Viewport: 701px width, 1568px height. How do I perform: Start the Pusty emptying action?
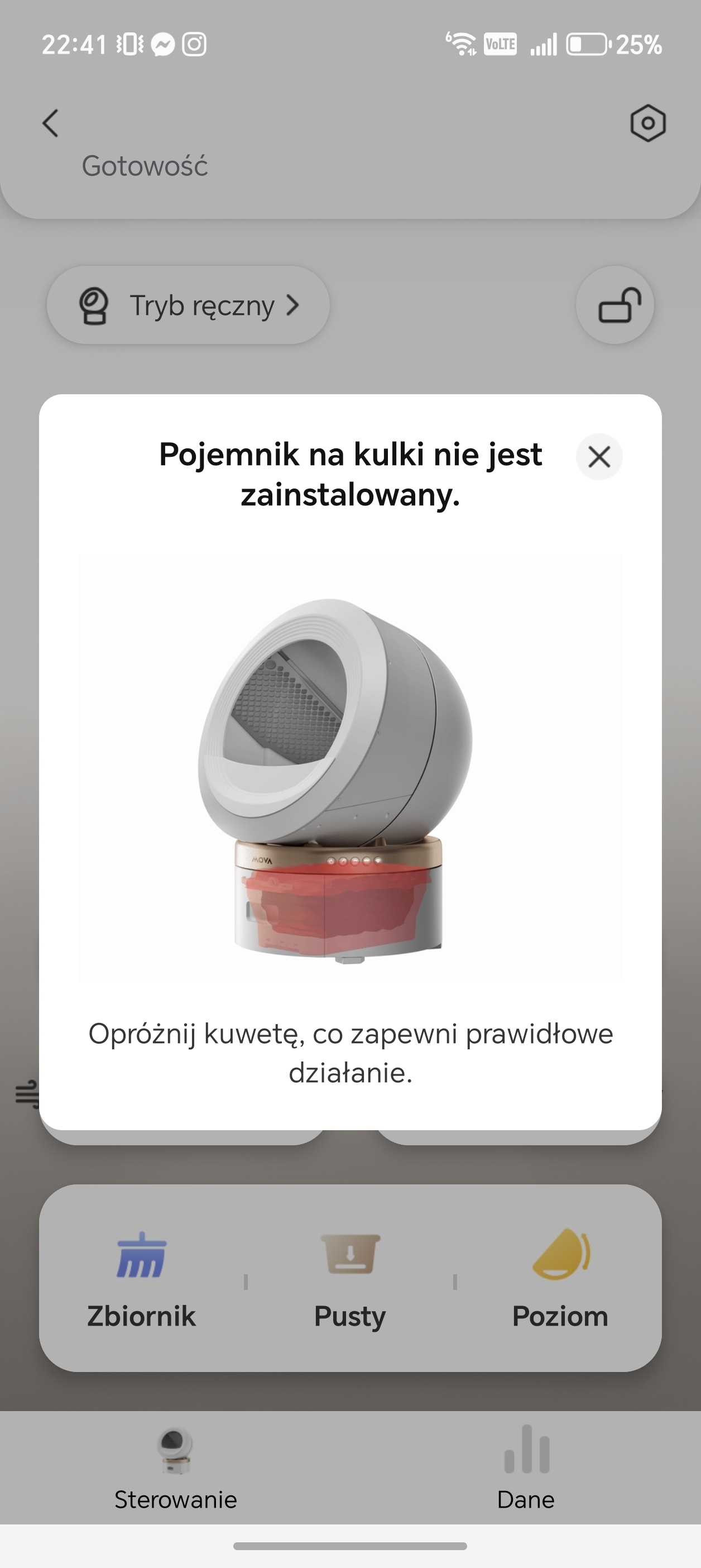(x=350, y=1278)
